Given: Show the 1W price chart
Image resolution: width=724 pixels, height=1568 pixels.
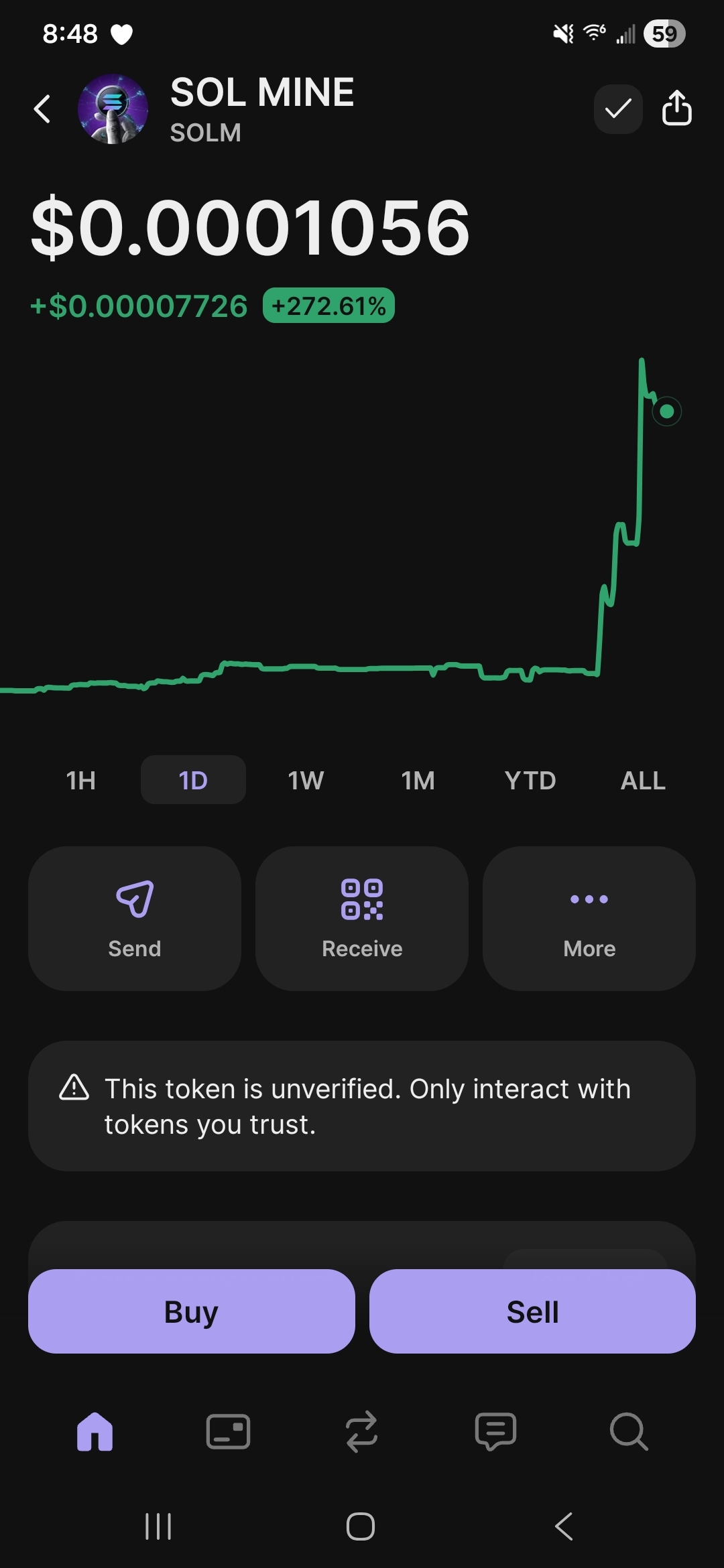Looking at the screenshot, I should click(x=306, y=780).
